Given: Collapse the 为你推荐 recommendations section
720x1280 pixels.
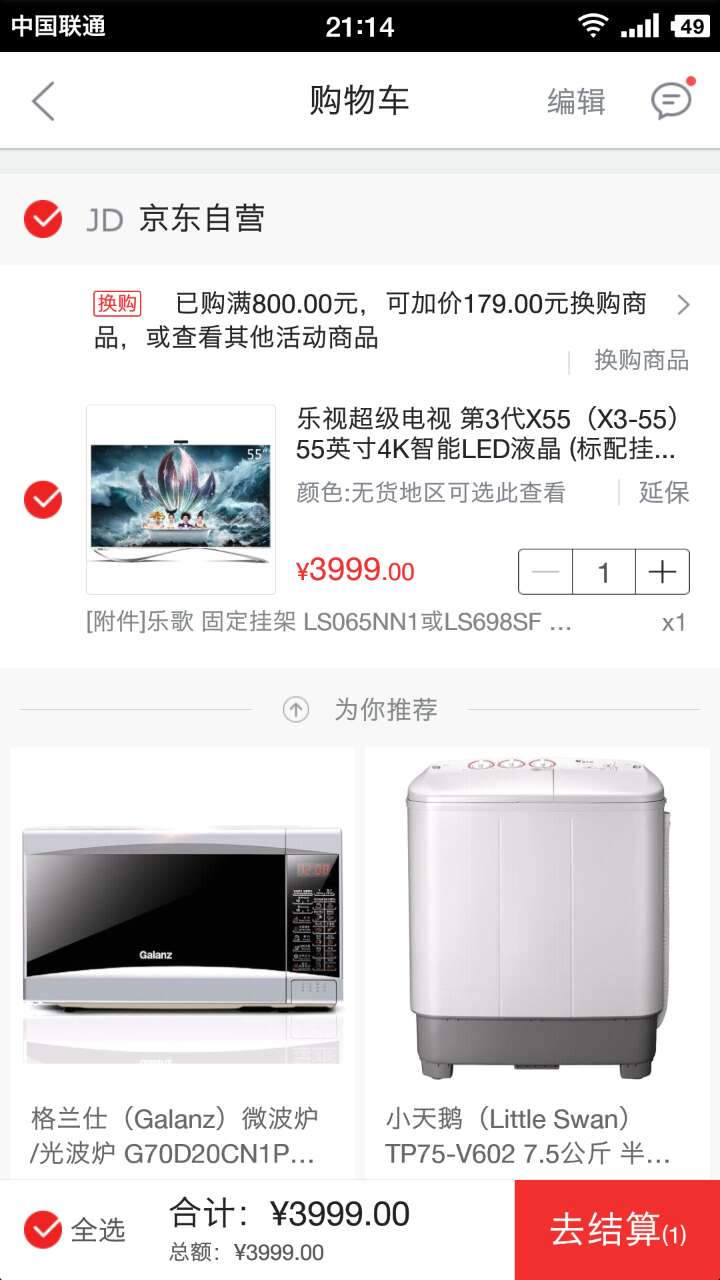Looking at the screenshot, I should [296, 710].
